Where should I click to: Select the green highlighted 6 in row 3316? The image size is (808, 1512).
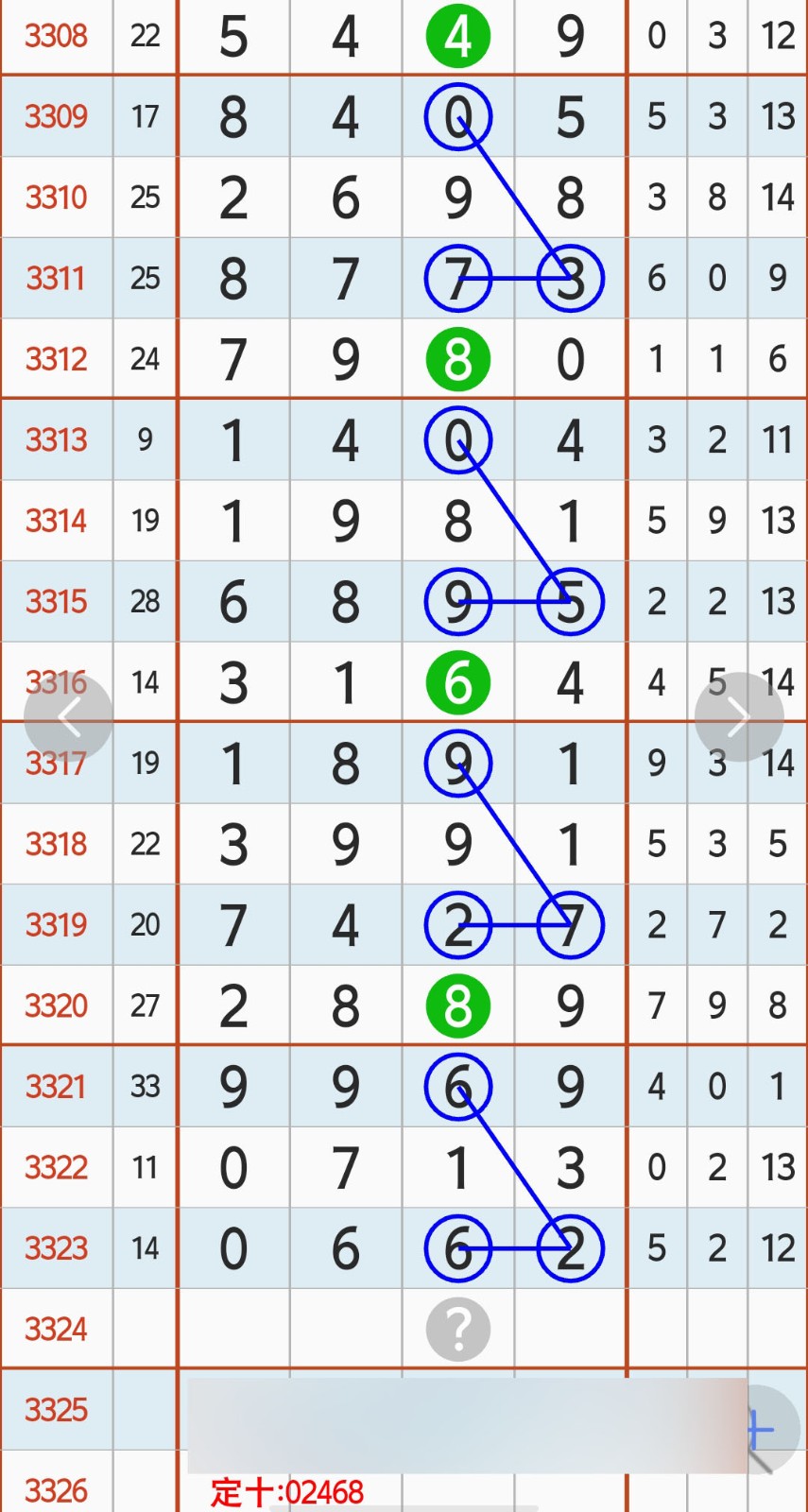click(458, 682)
